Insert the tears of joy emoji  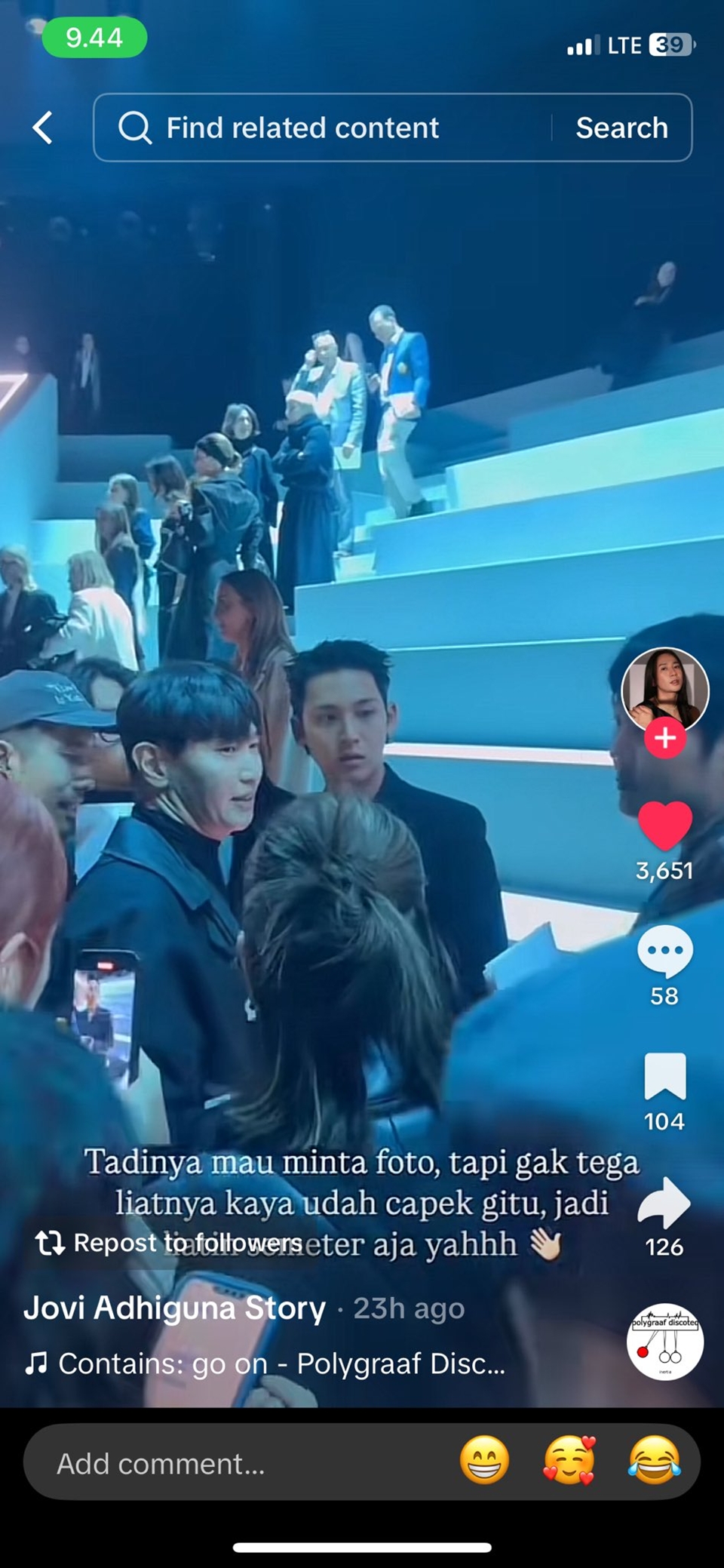coord(654,1460)
